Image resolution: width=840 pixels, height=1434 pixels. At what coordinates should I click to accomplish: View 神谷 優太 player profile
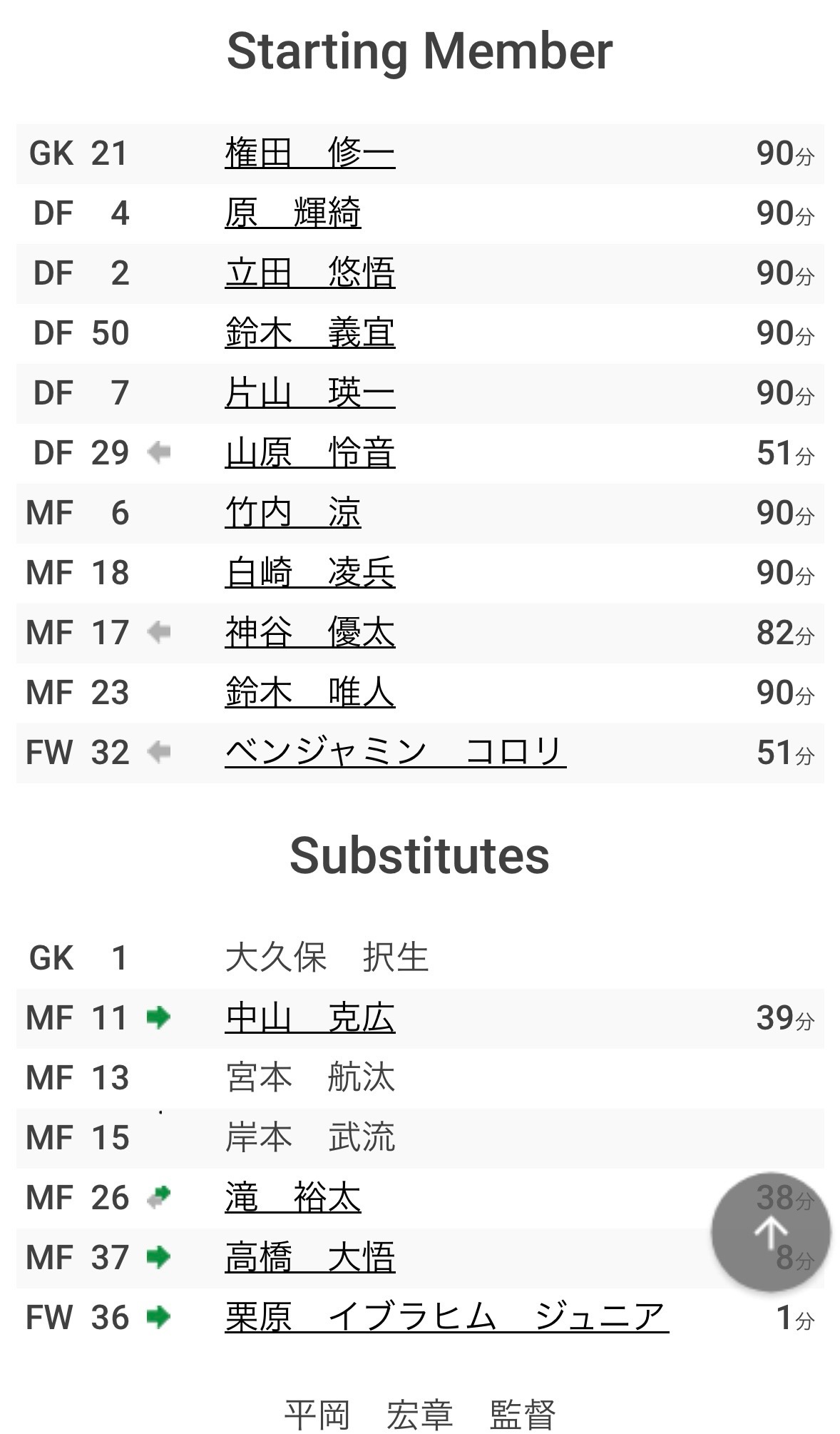[x=310, y=633]
